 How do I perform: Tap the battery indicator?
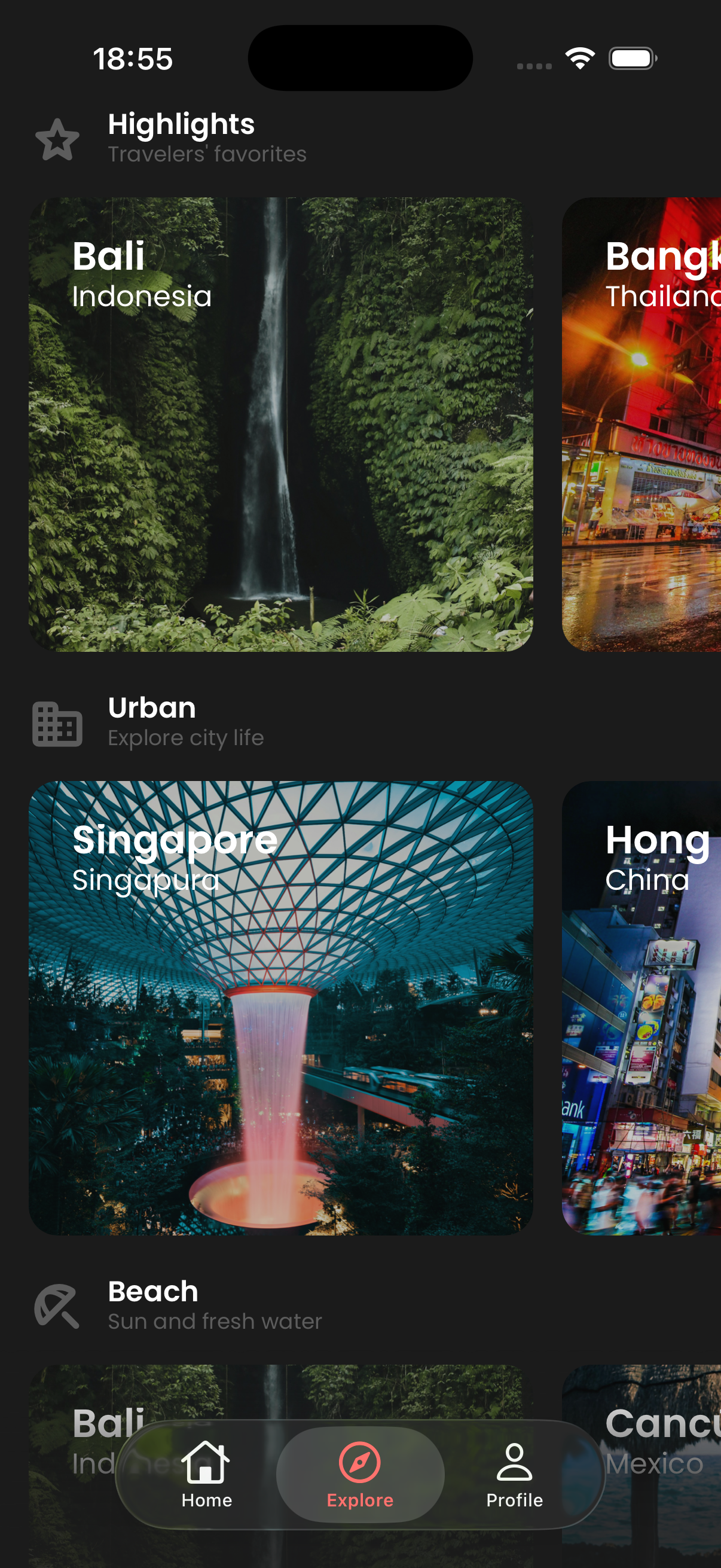[631, 58]
